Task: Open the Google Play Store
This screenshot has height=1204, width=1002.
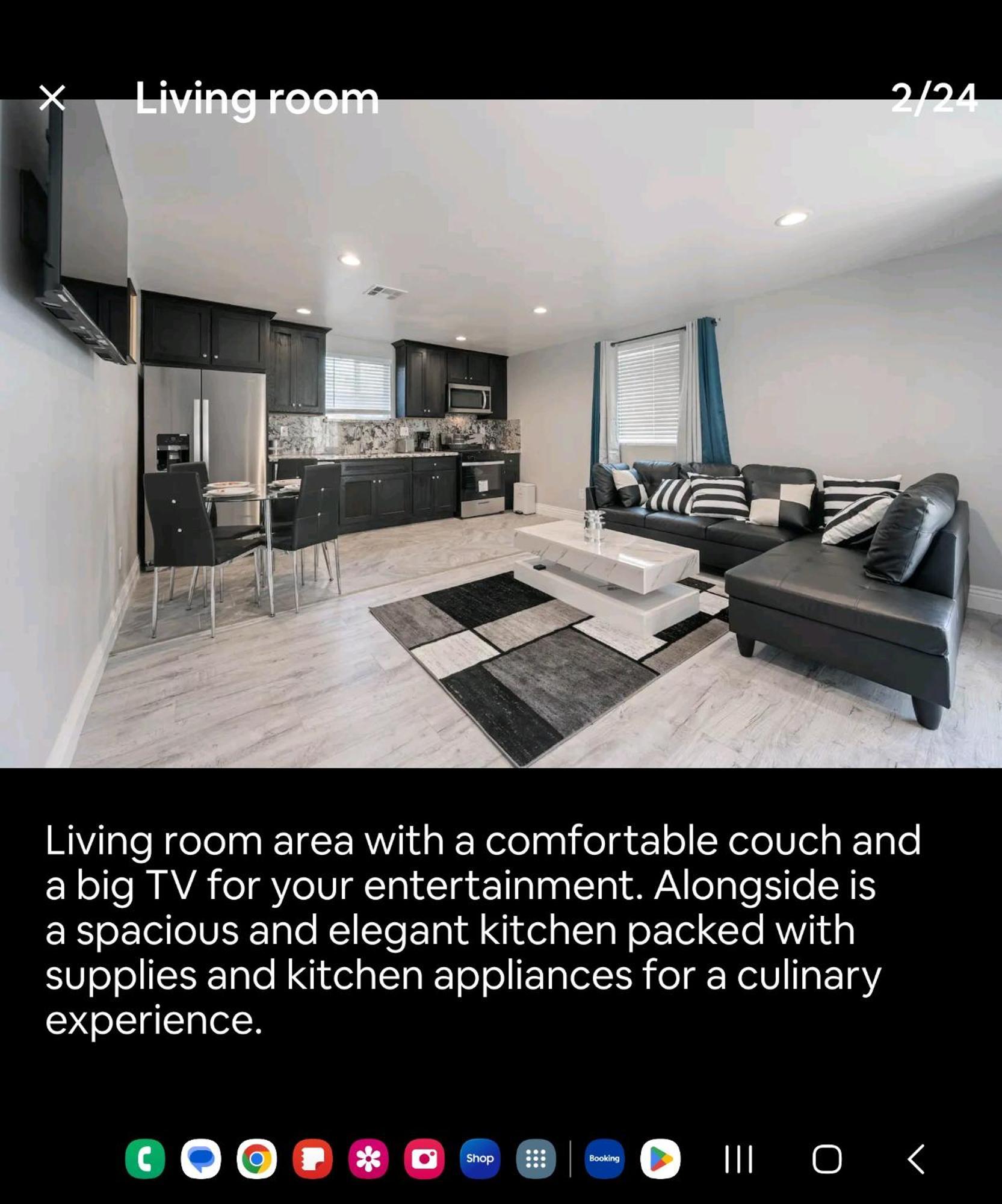Action: [660, 1158]
